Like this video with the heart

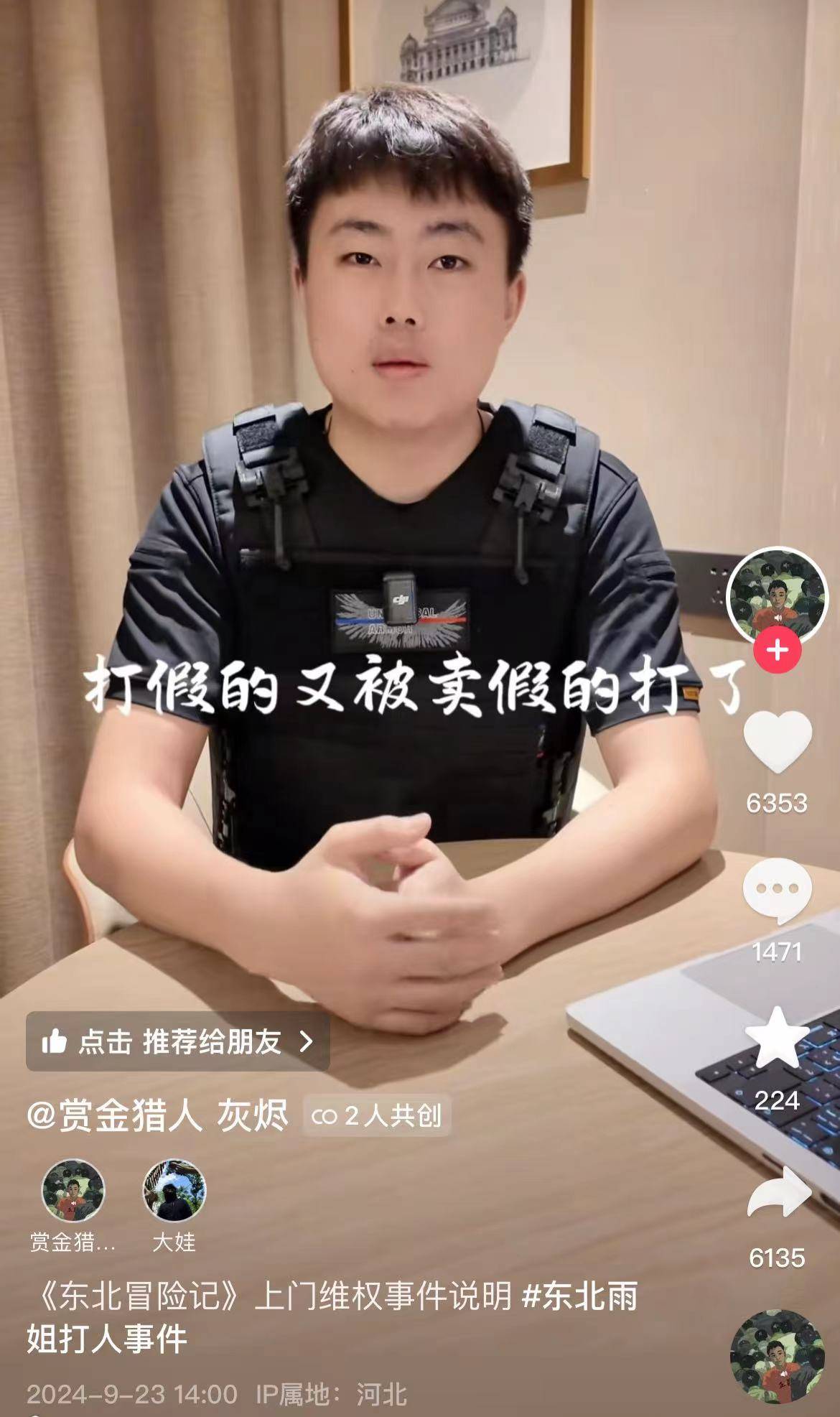coord(777,742)
